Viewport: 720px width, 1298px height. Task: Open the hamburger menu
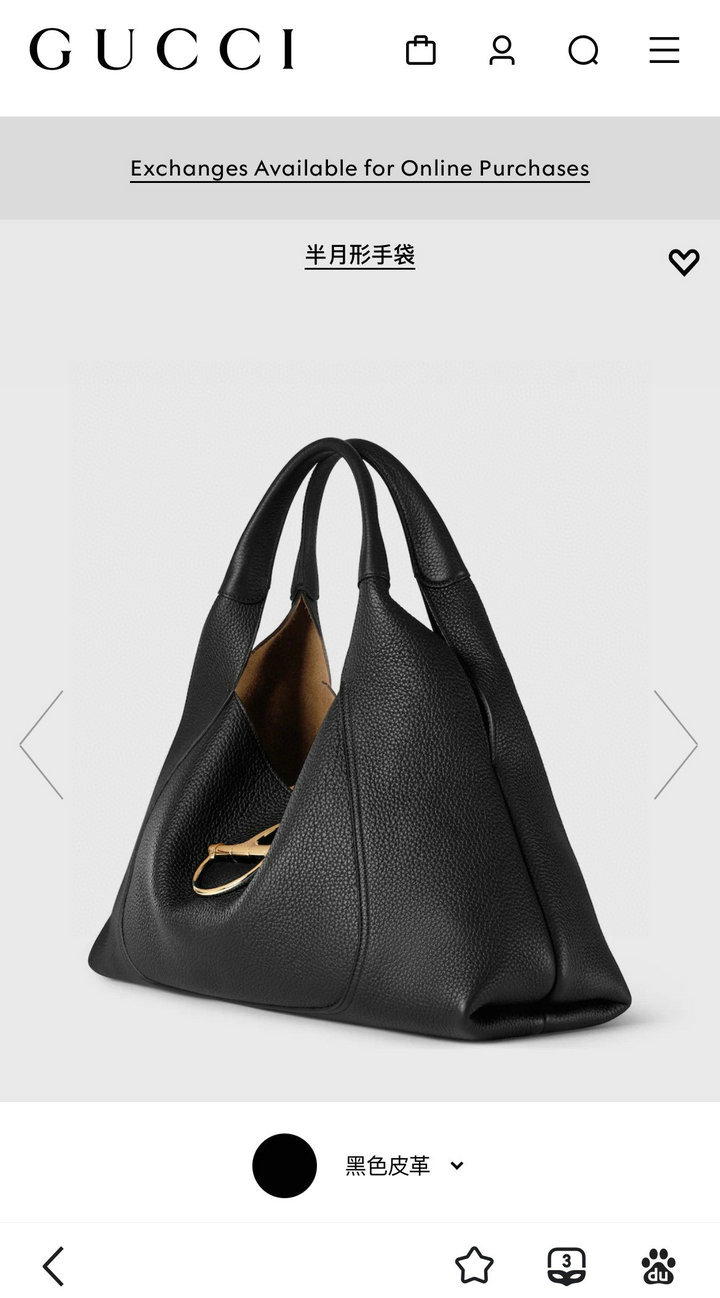664,50
